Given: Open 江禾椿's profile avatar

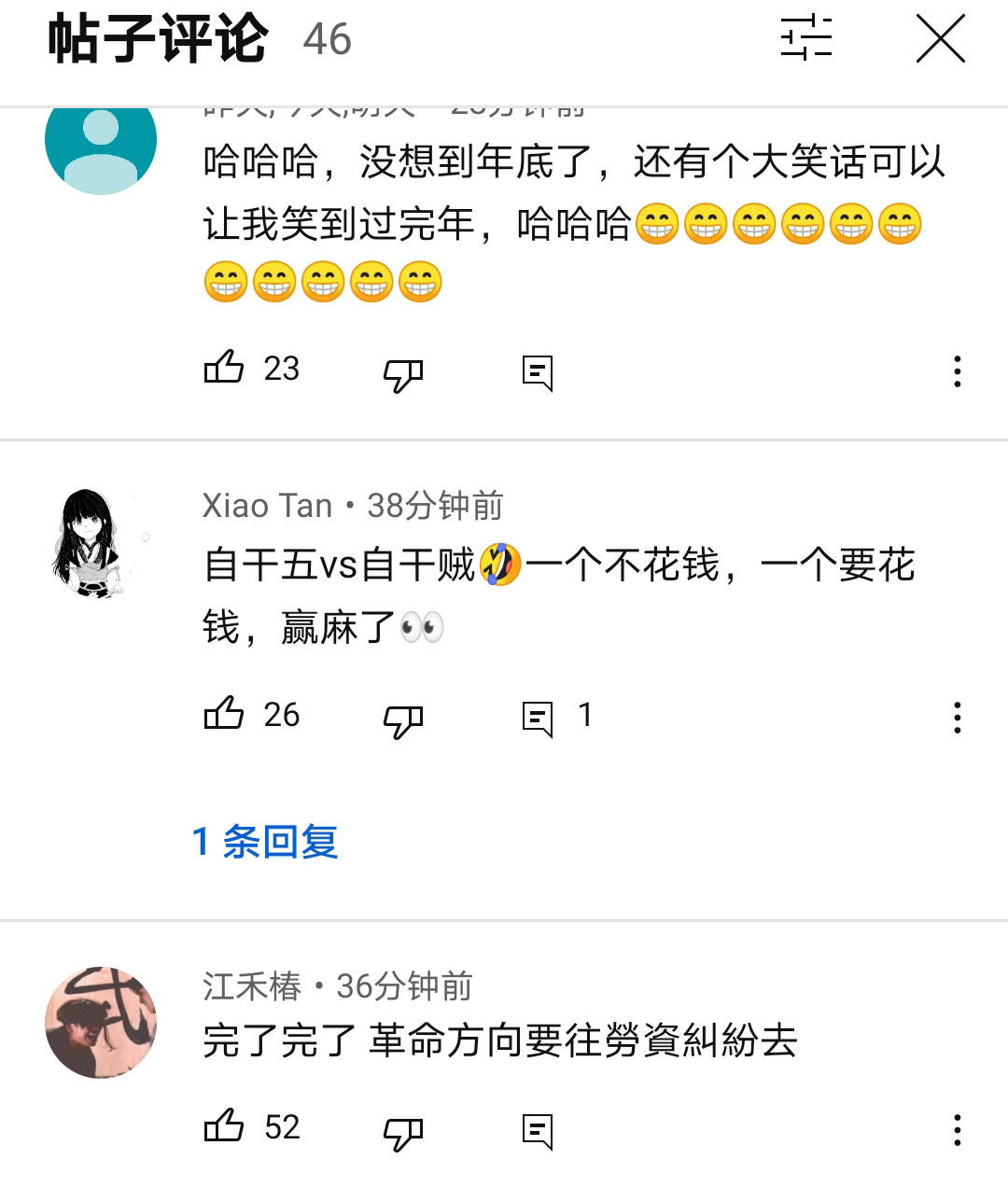Looking at the screenshot, I should click(101, 1023).
